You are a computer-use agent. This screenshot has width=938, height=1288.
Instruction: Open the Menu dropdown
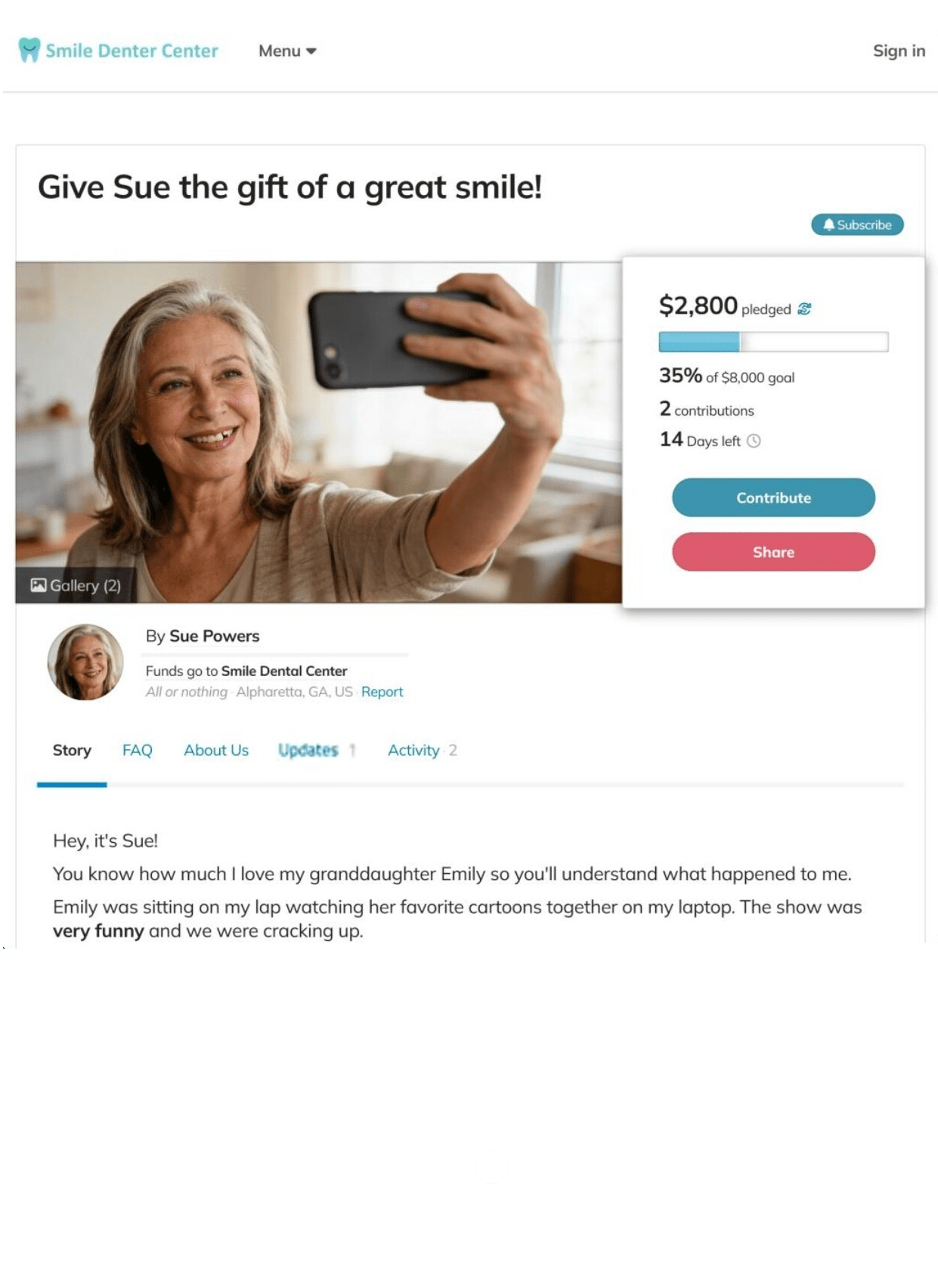[x=287, y=51]
